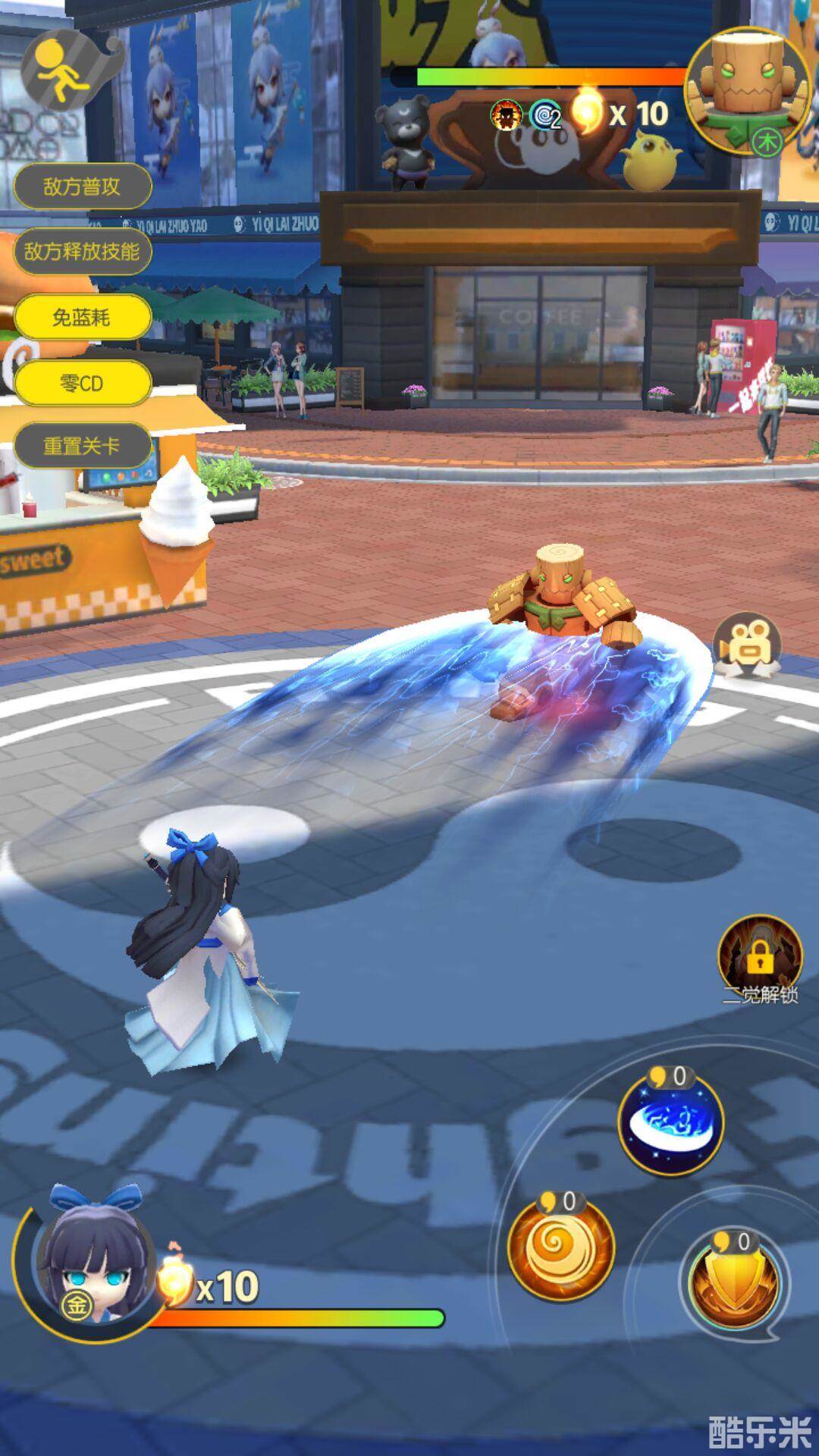Activate the golden shield skill
Viewport: 819px width, 1456px height.
coord(733,1281)
